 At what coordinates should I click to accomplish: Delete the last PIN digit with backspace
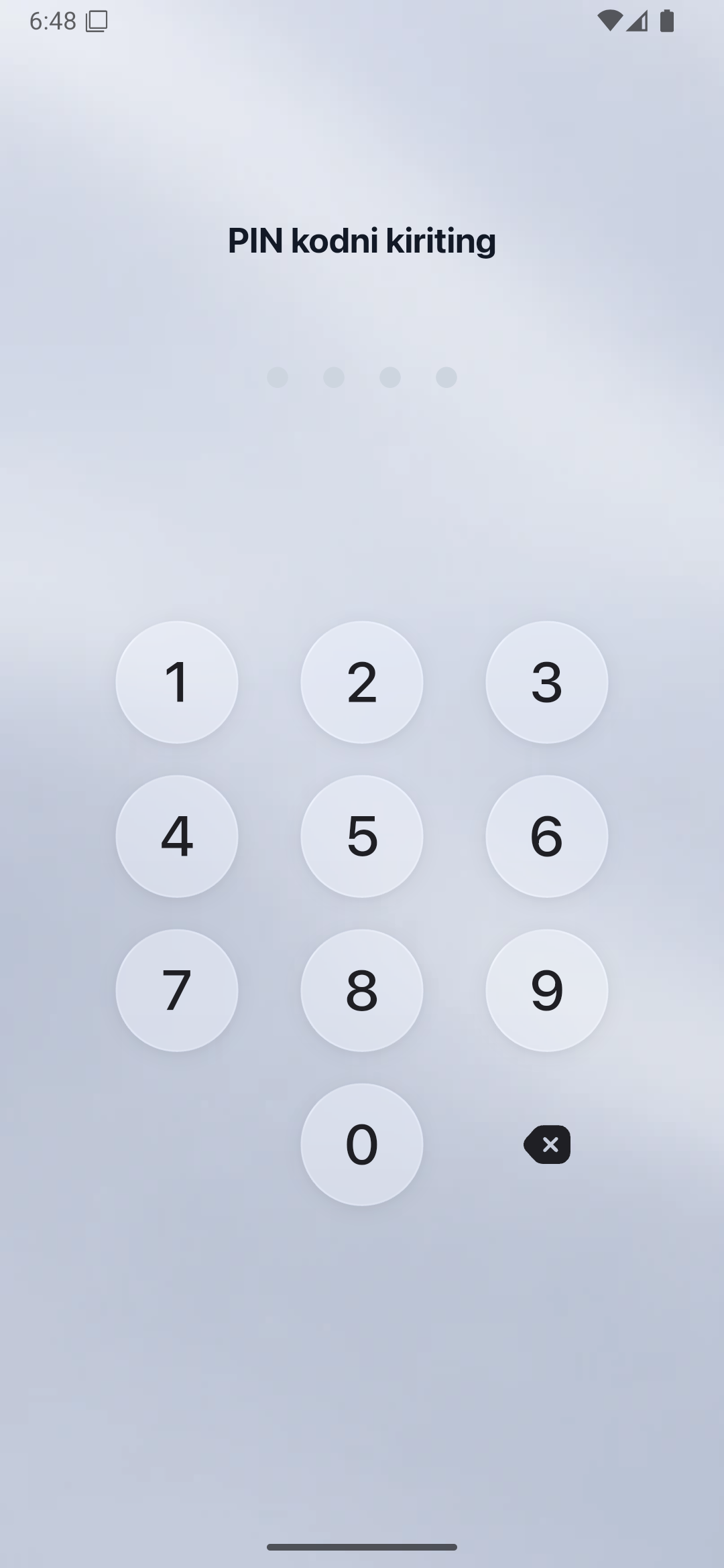pyautogui.click(x=547, y=1145)
